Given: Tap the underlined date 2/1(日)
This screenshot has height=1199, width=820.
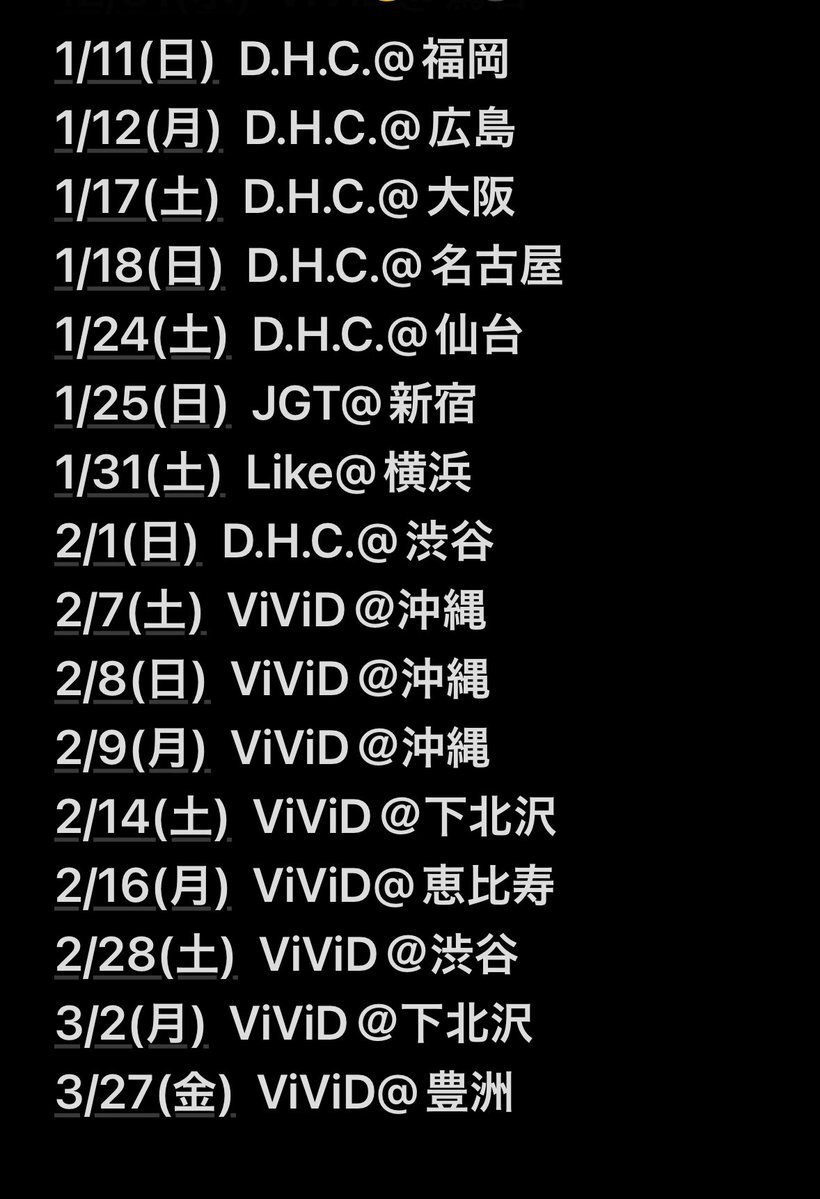Looking at the screenshot, I should click(127, 543).
